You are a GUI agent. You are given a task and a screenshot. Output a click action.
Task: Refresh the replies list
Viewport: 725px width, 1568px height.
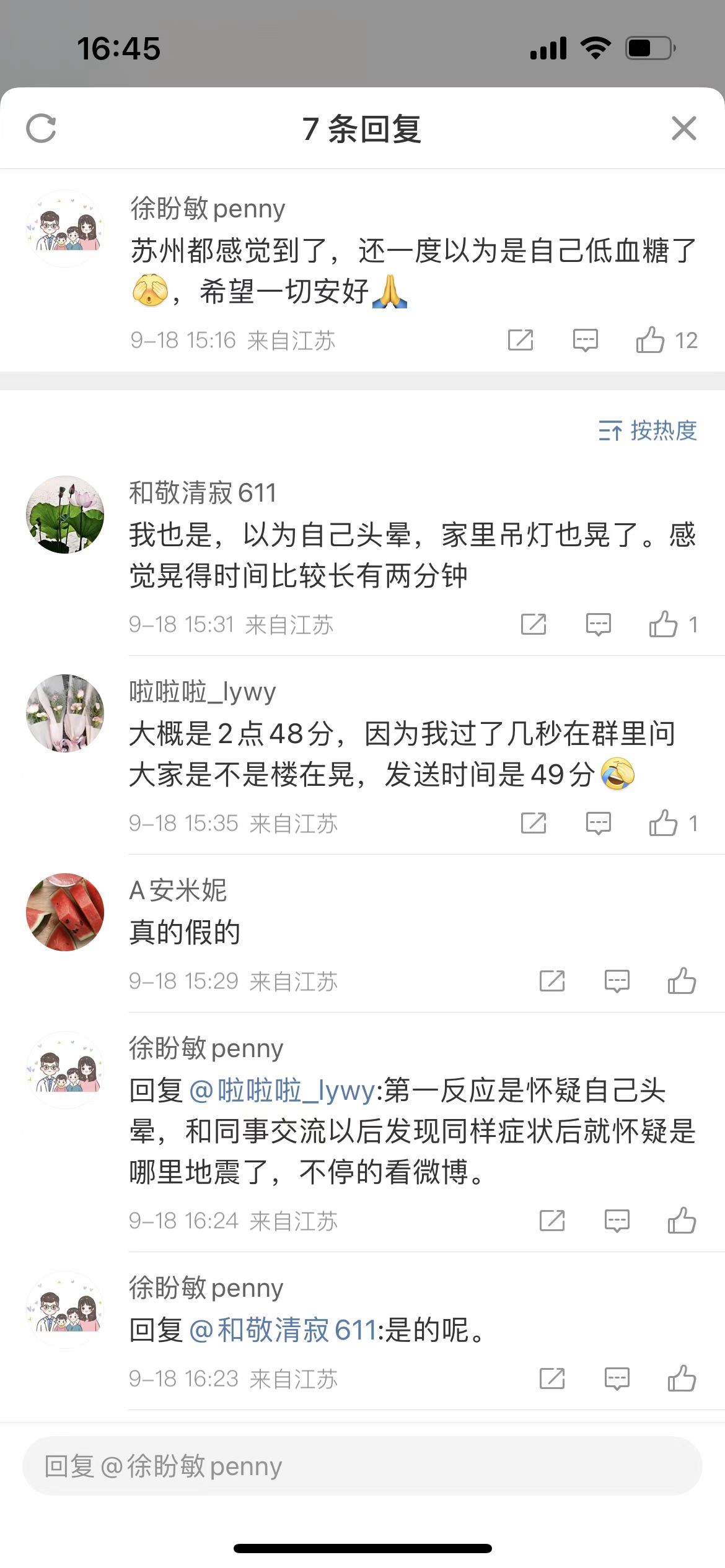point(42,129)
